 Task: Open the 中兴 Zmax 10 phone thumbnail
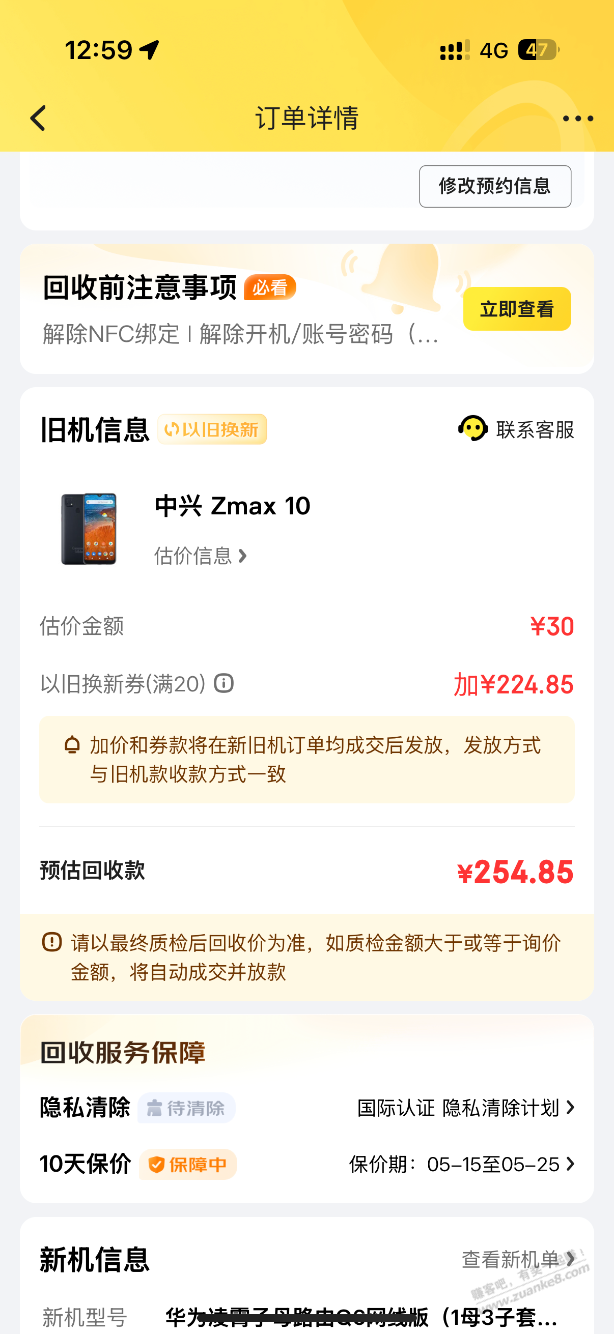pyautogui.click(x=89, y=528)
